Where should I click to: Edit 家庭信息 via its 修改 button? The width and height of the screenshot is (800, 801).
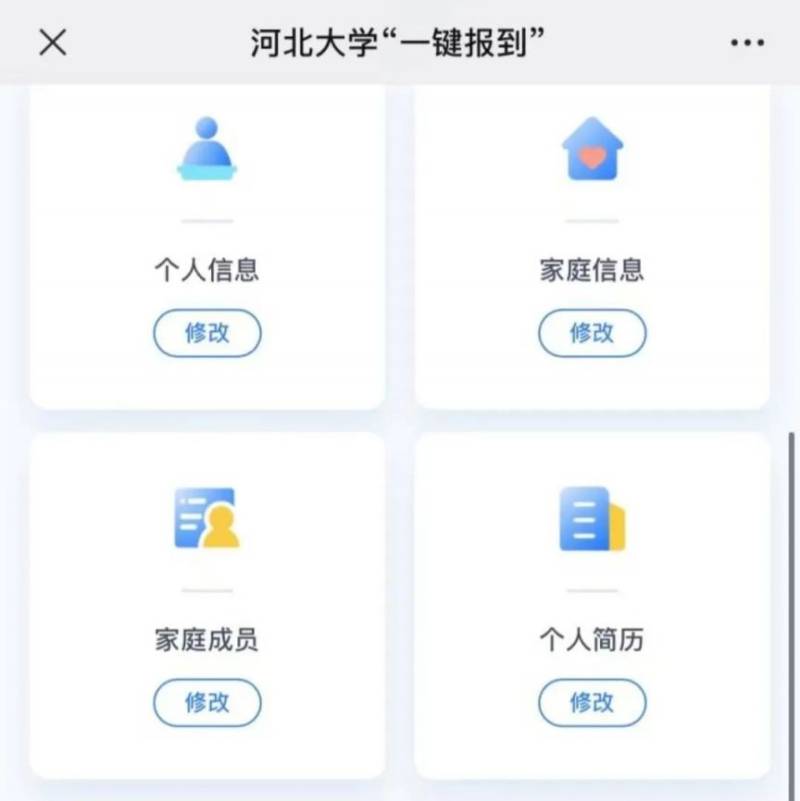[592, 333]
